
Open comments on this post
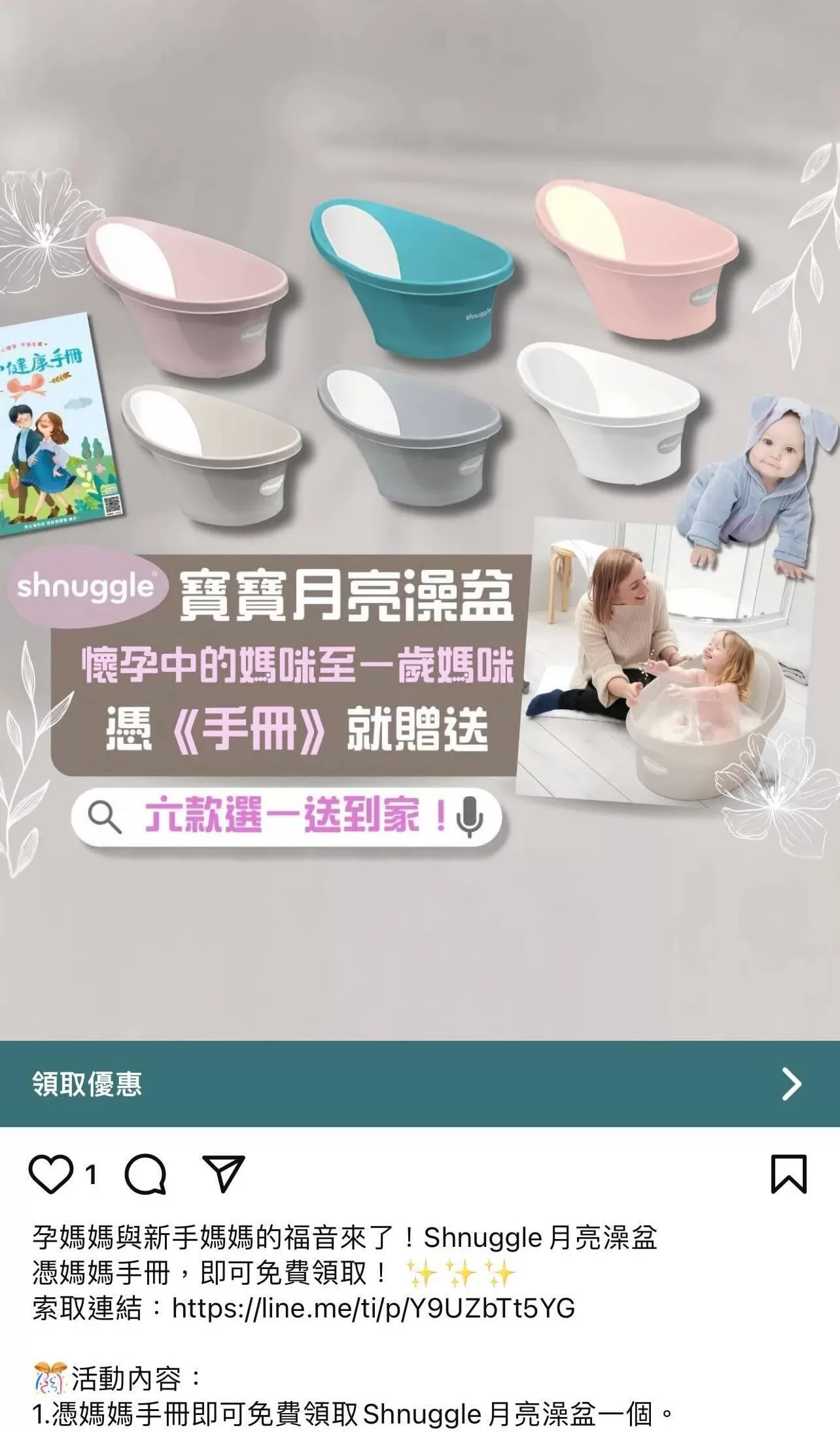click(x=145, y=1174)
